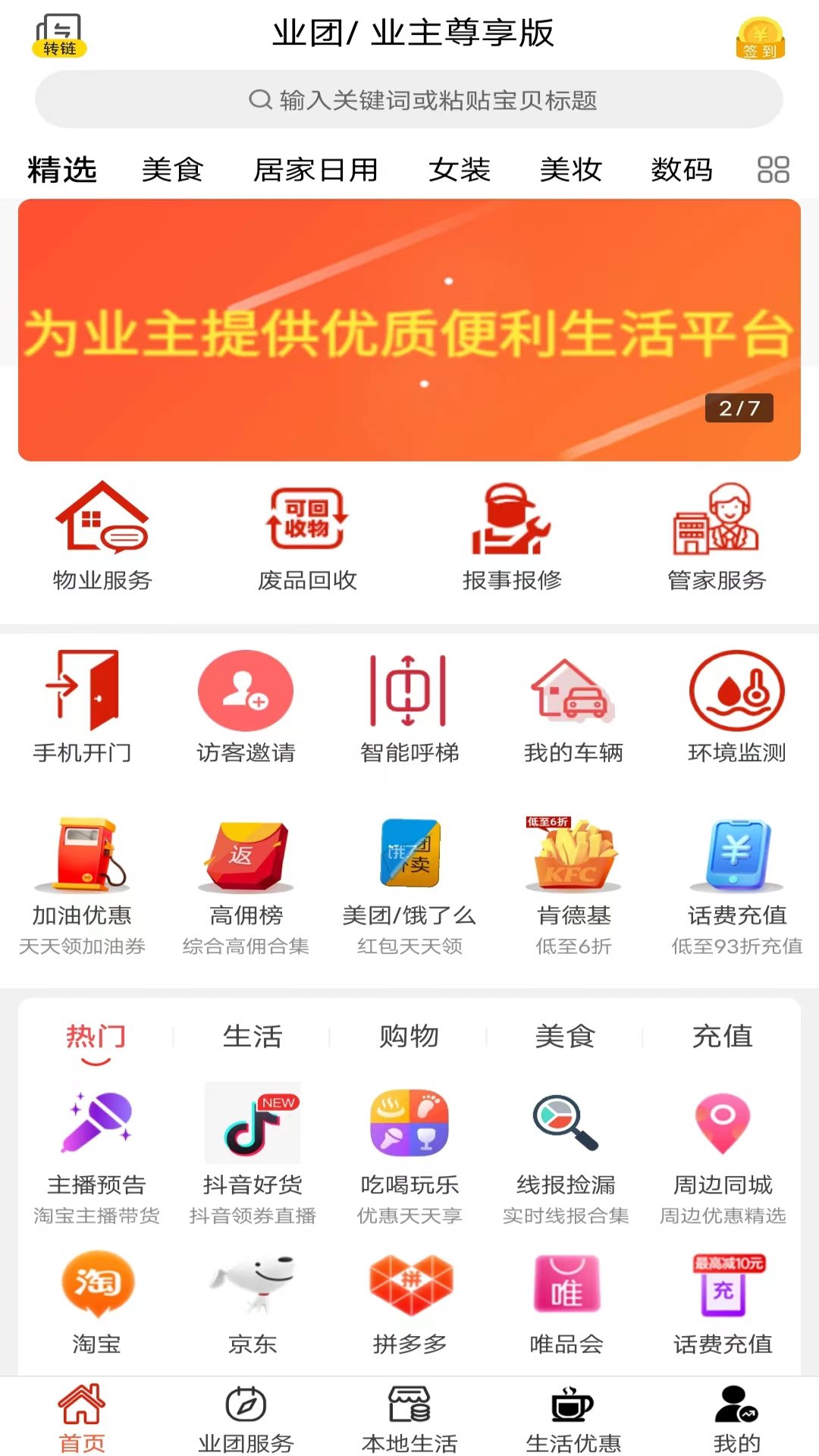Switch to the 购物 section tab
The width and height of the screenshot is (819, 1456).
point(409,1036)
